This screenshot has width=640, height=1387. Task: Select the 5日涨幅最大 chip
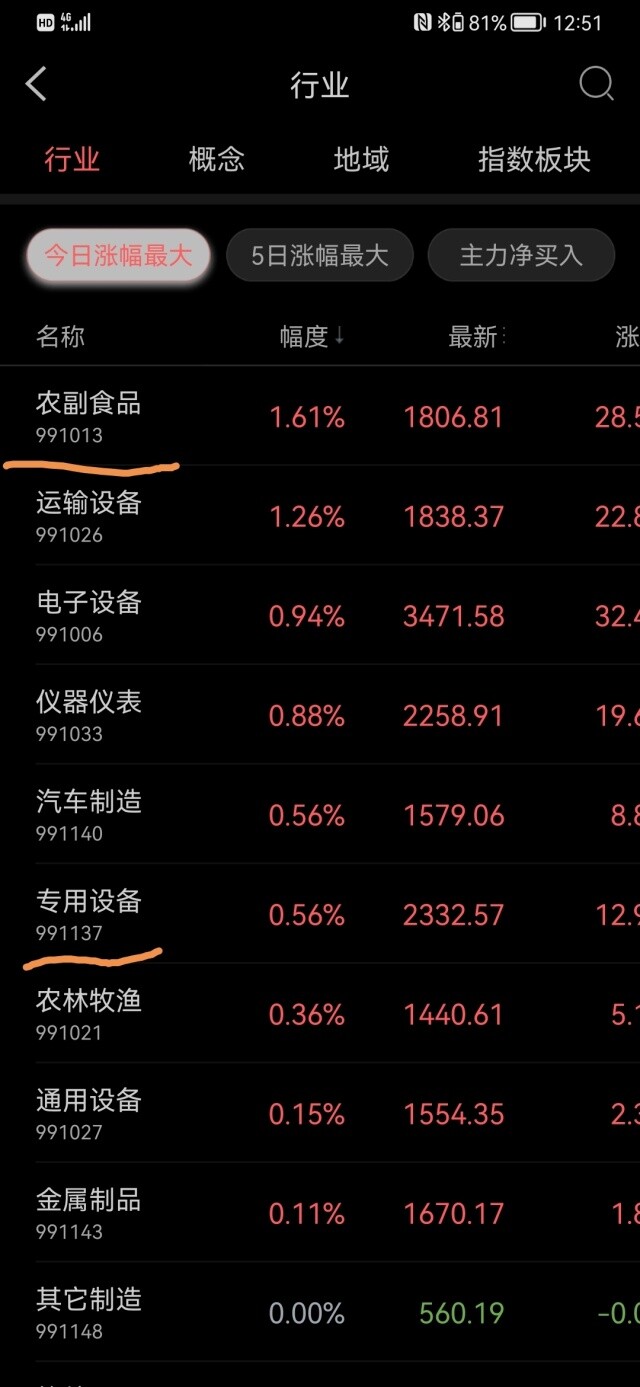[320, 256]
